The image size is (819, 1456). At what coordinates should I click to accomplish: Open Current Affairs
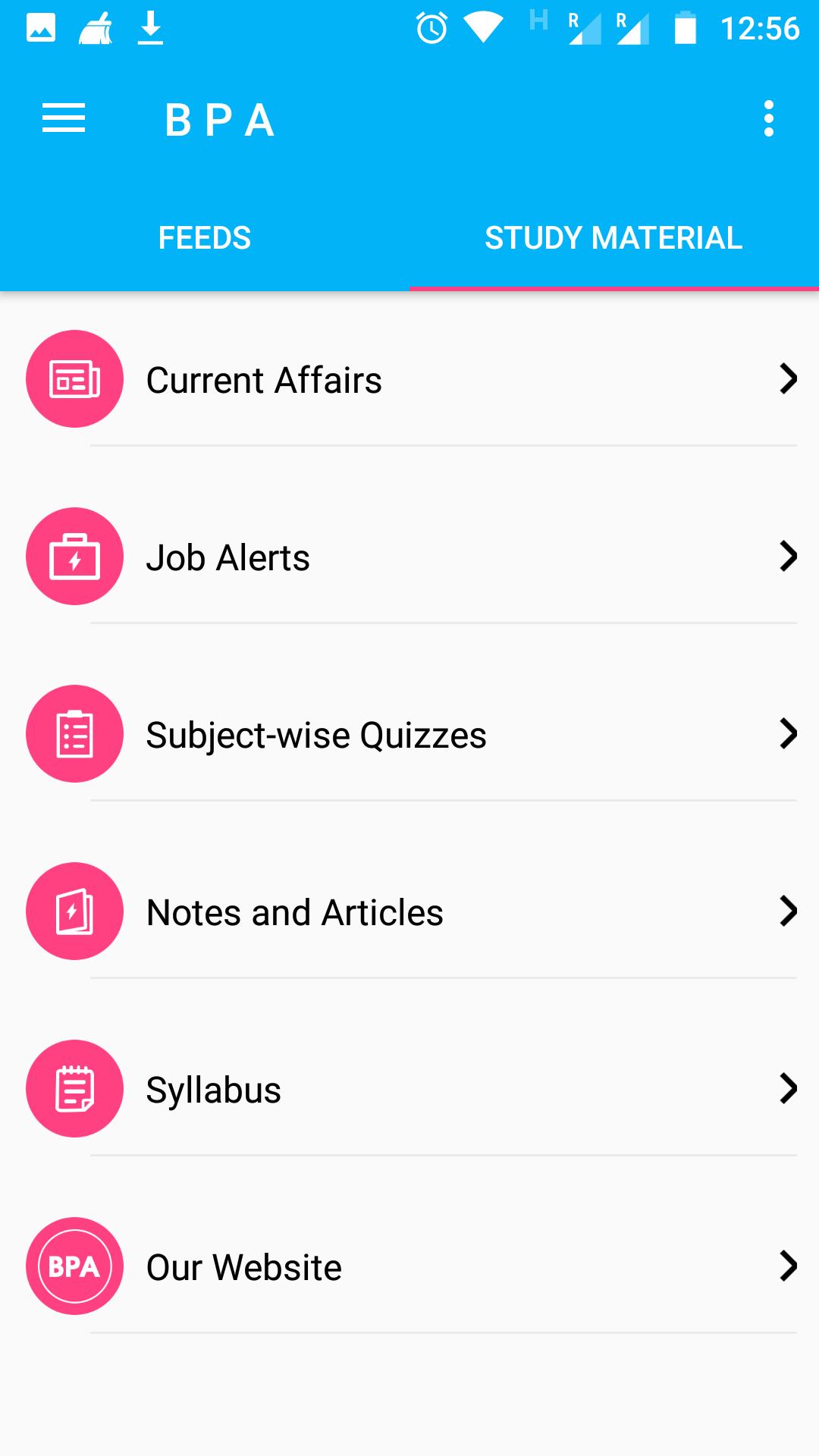(409, 379)
